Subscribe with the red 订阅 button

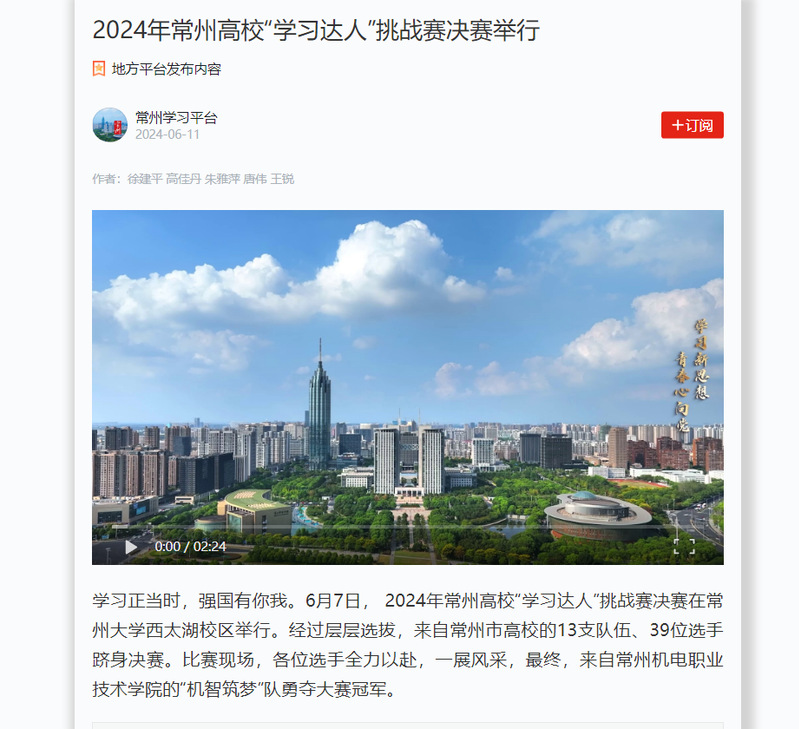pyautogui.click(x=692, y=125)
